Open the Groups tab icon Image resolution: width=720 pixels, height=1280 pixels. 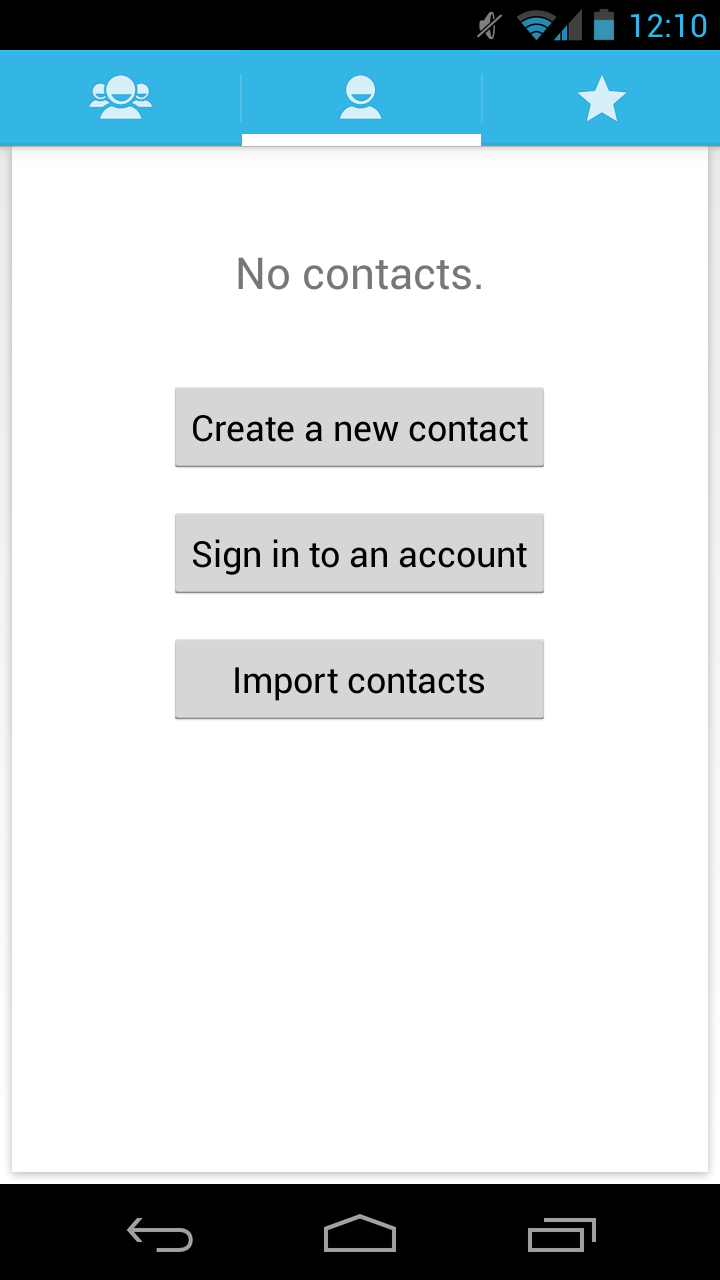tap(120, 95)
